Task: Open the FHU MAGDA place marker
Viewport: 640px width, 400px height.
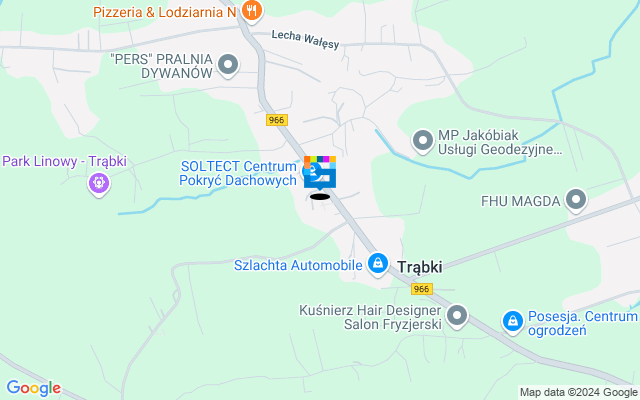Action: (x=575, y=201)
